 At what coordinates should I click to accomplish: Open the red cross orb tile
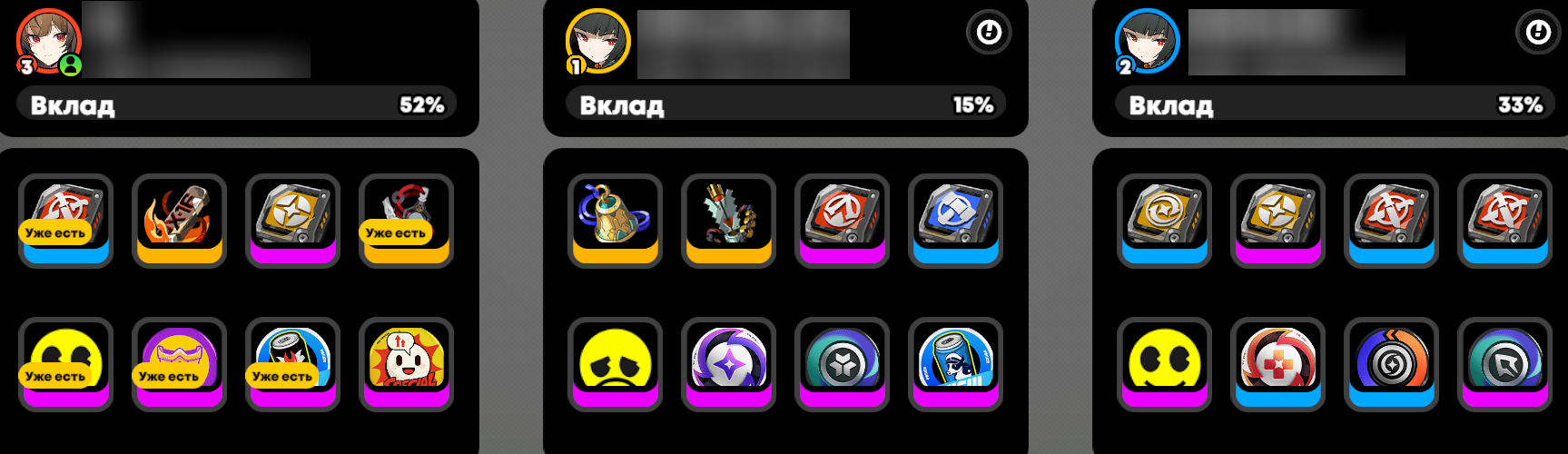(x=1277, y=364)
